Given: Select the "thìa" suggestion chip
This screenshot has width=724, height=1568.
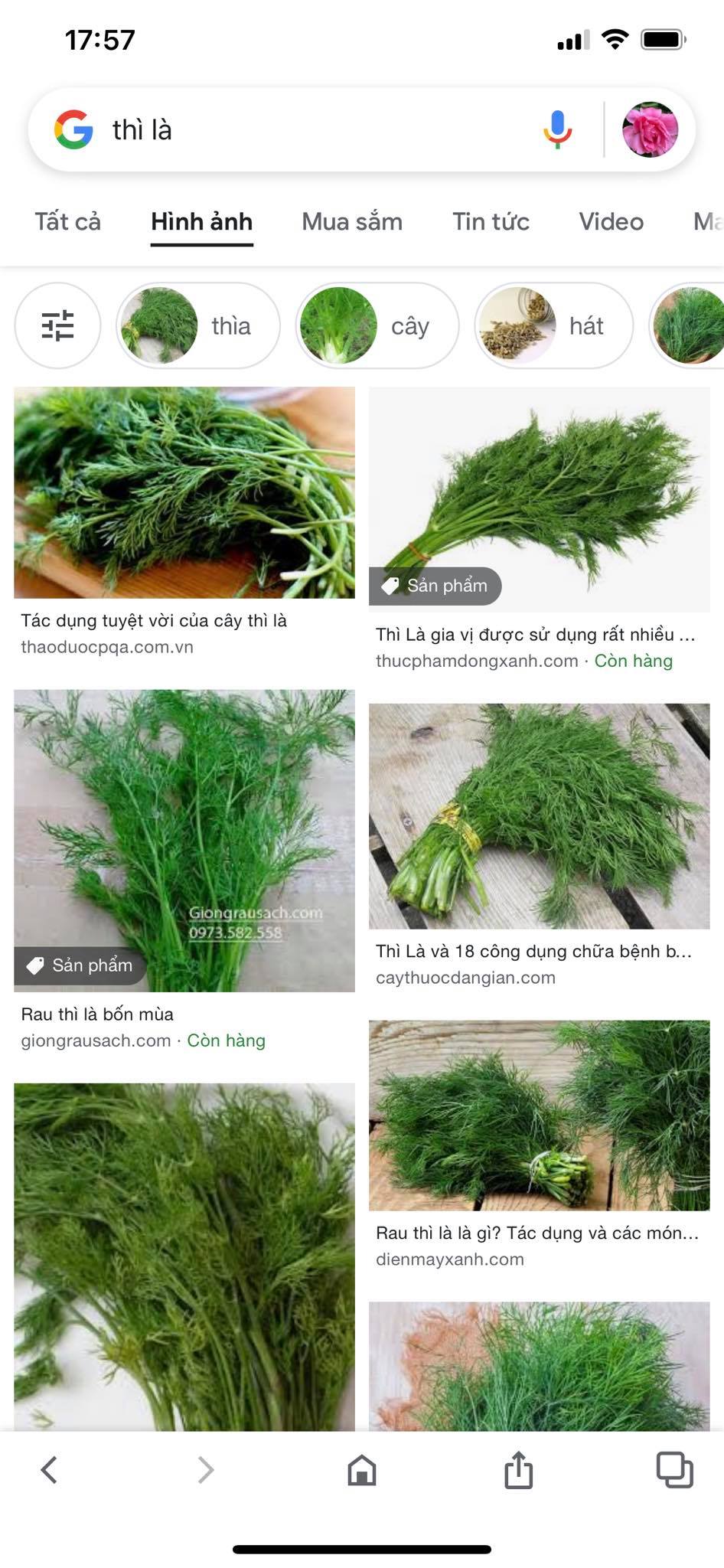Looking at the screenshot, I should pos(197,326).
